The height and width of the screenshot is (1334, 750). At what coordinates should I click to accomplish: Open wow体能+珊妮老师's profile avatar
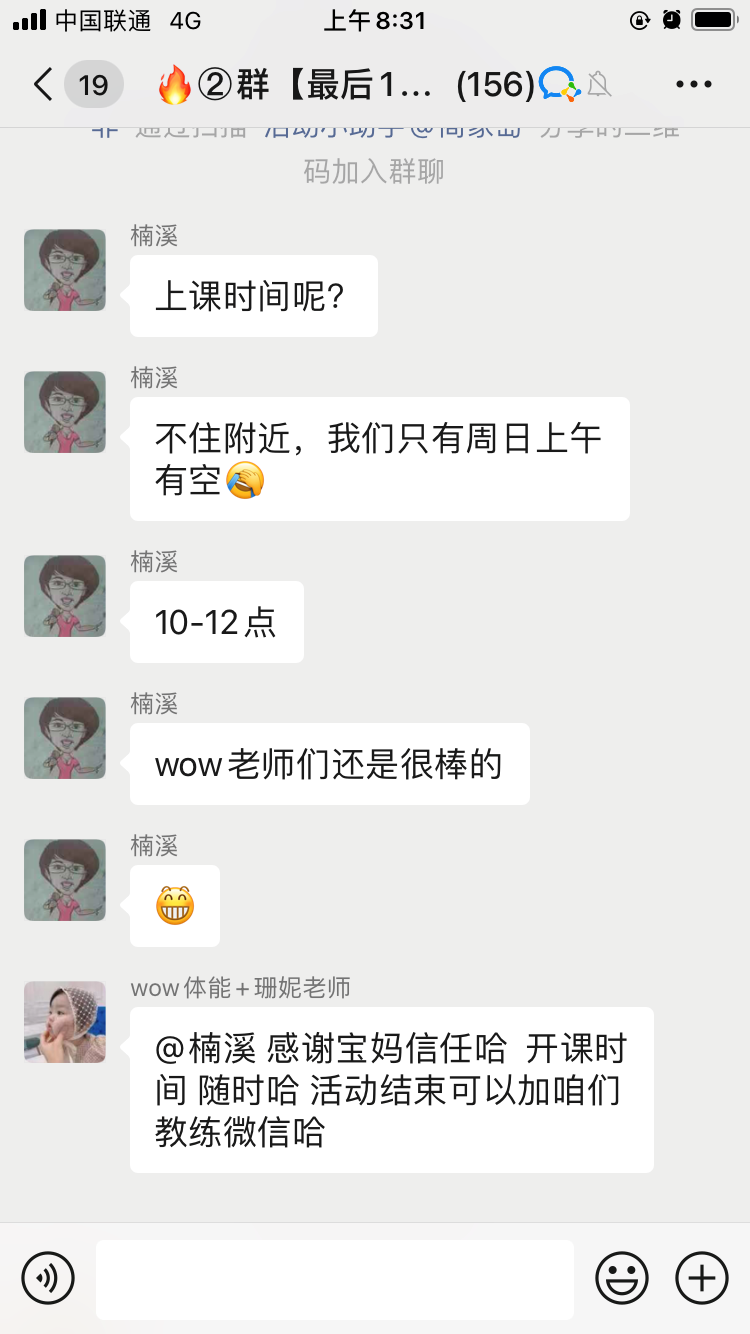(65, 1022)
